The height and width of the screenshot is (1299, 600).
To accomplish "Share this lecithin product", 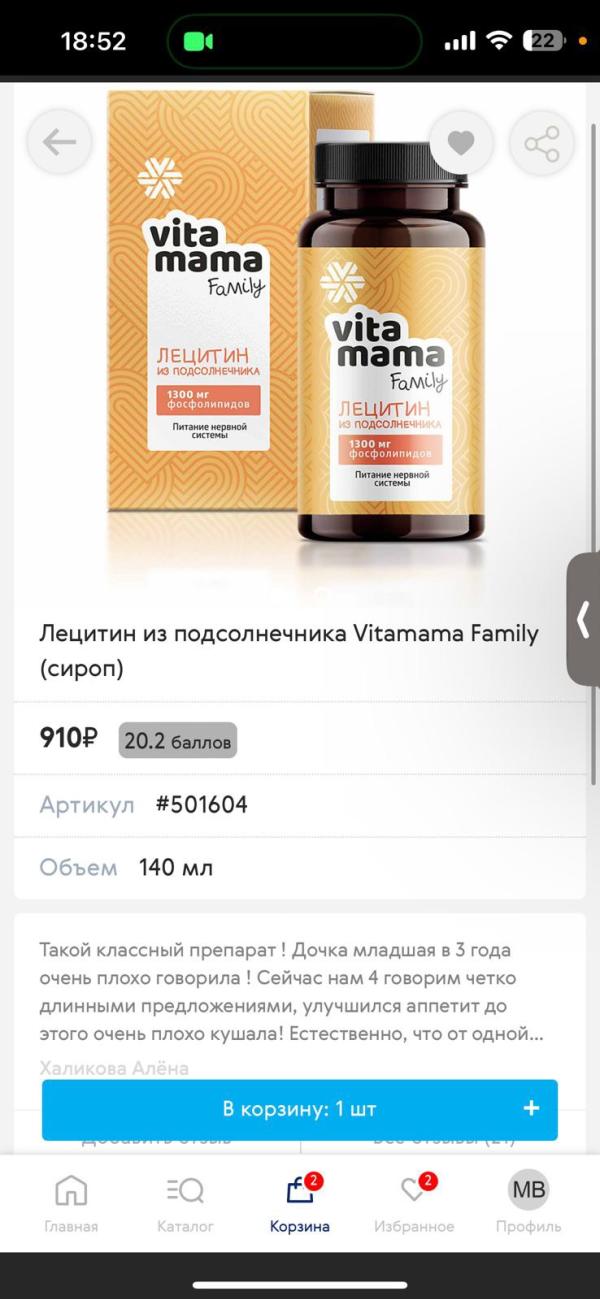I will 541,143.
